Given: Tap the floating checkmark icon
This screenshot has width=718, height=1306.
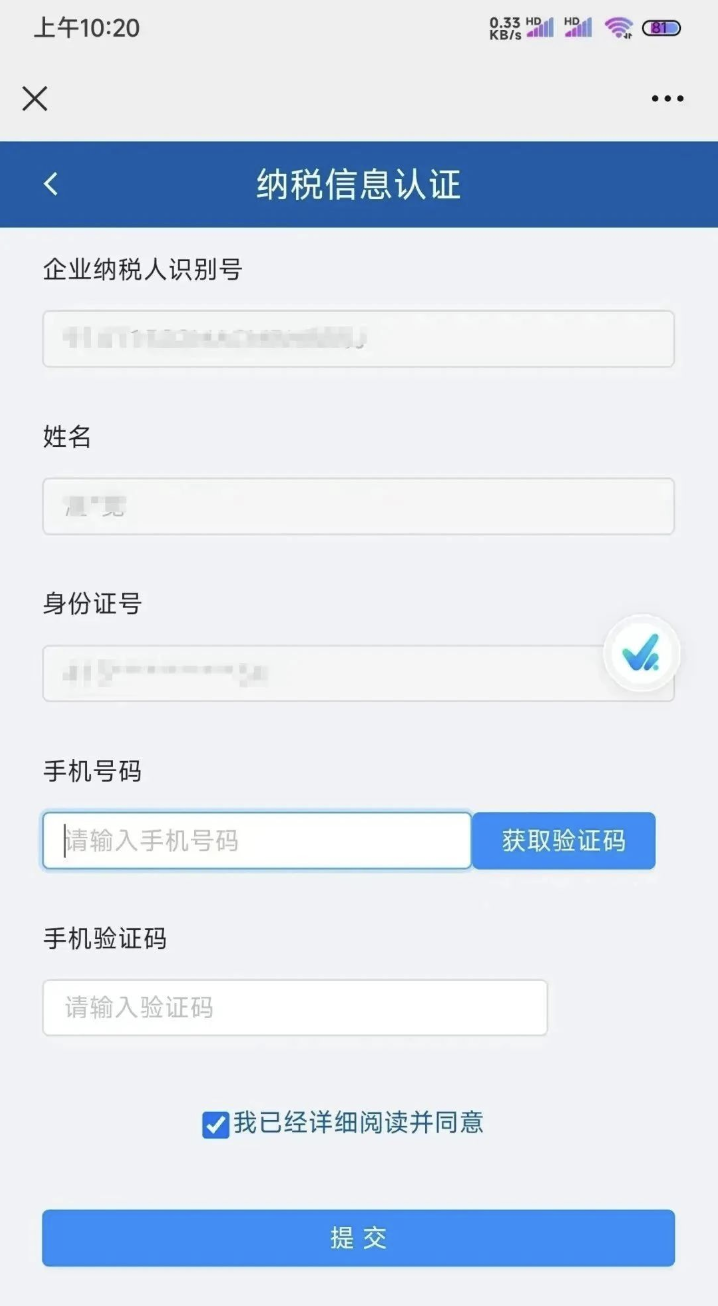Looking at the screenshot, I should coord(641,654).
